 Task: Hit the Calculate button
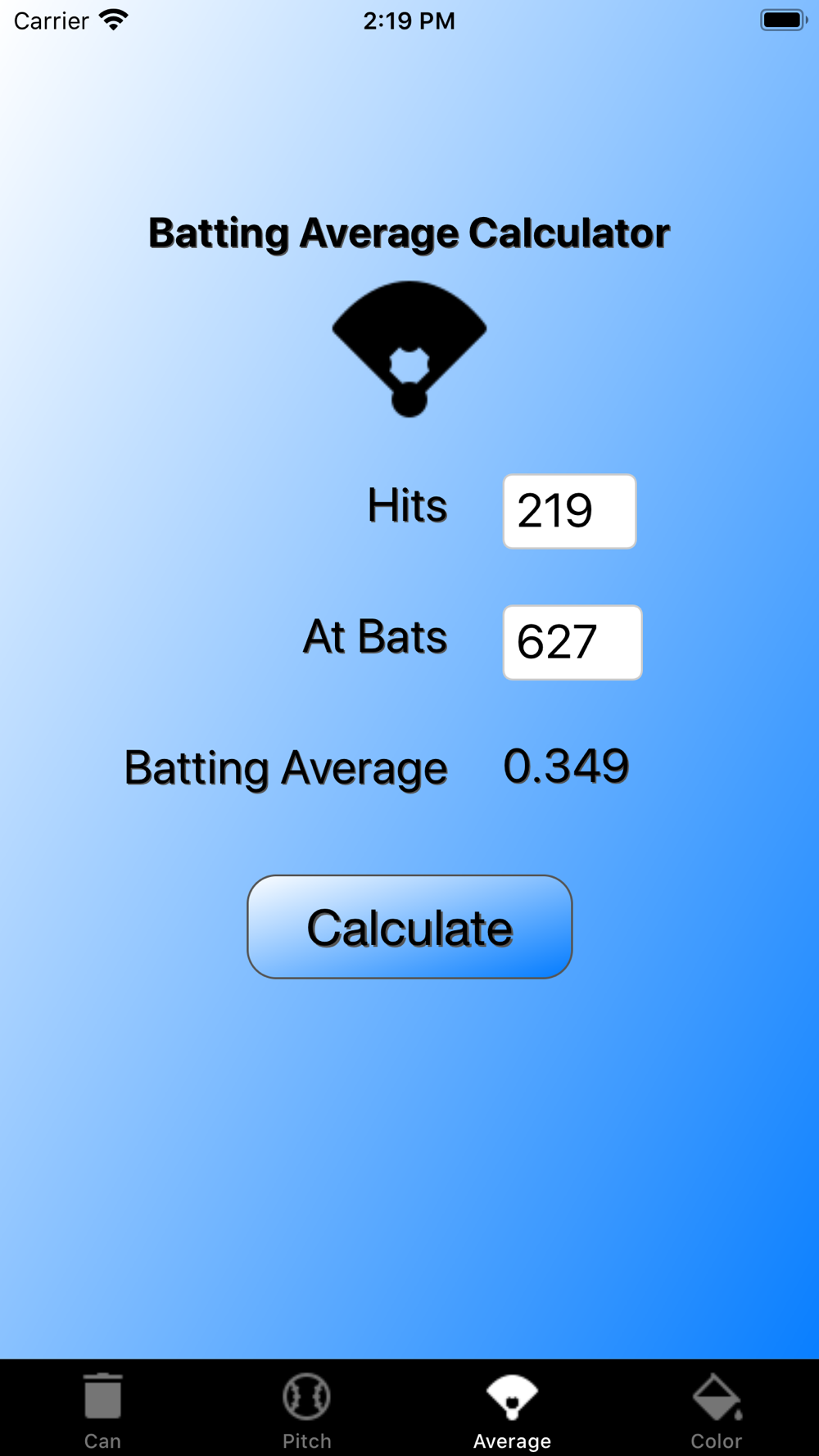coord(409,926)
